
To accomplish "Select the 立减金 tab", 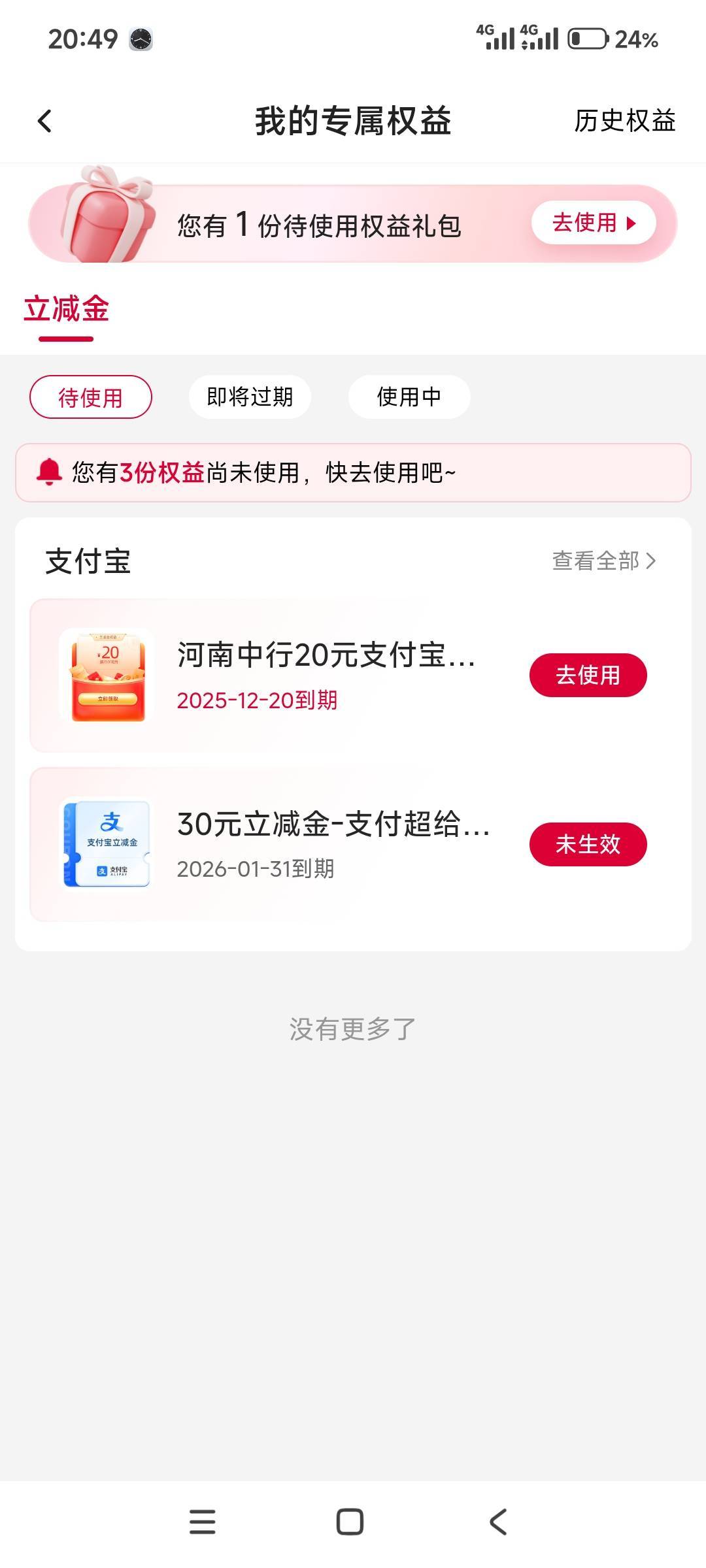I will coord(66,309).
